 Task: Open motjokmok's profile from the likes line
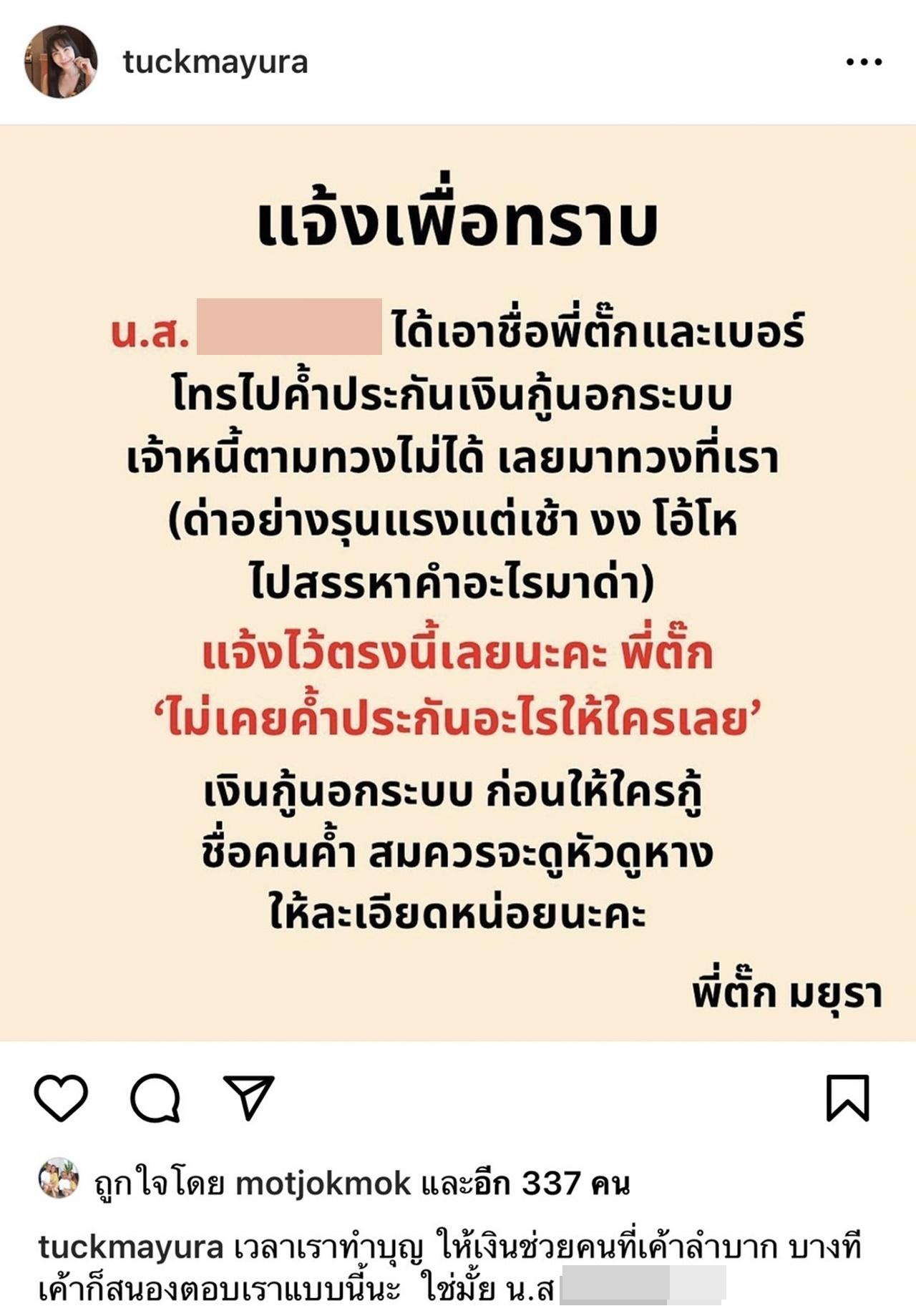pyautogui.click(x=323, y=1184)
